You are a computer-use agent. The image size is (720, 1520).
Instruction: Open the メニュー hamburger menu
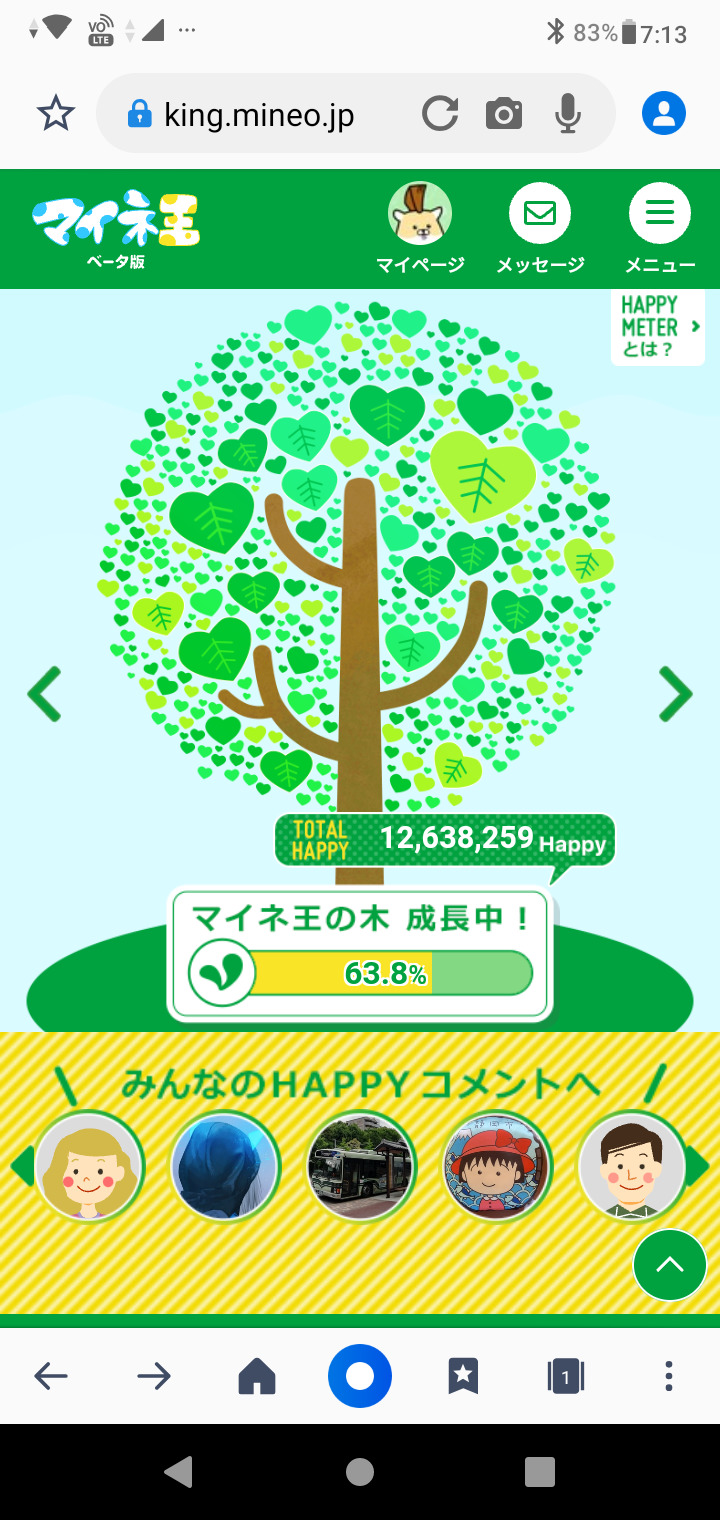pos(660,229)
